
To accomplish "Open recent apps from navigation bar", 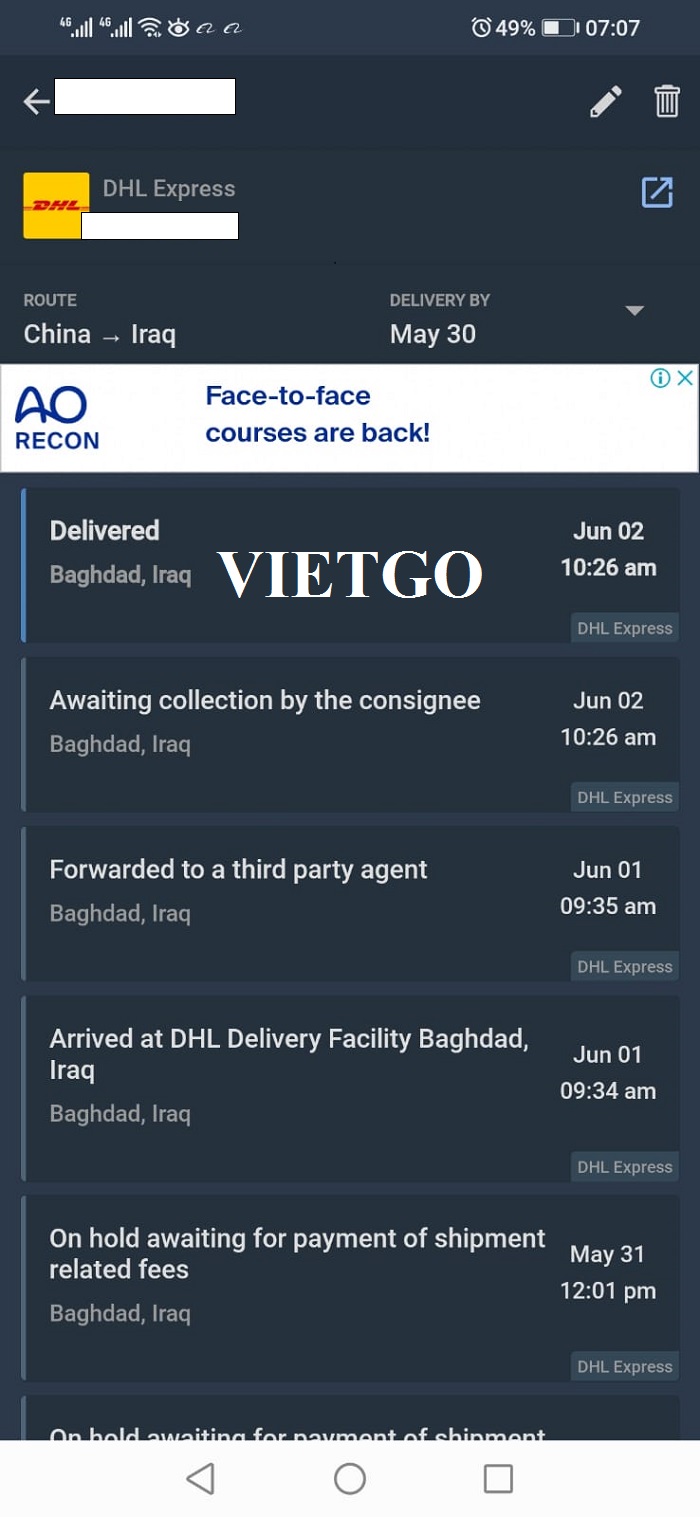I will click(x=498, y=1478).
